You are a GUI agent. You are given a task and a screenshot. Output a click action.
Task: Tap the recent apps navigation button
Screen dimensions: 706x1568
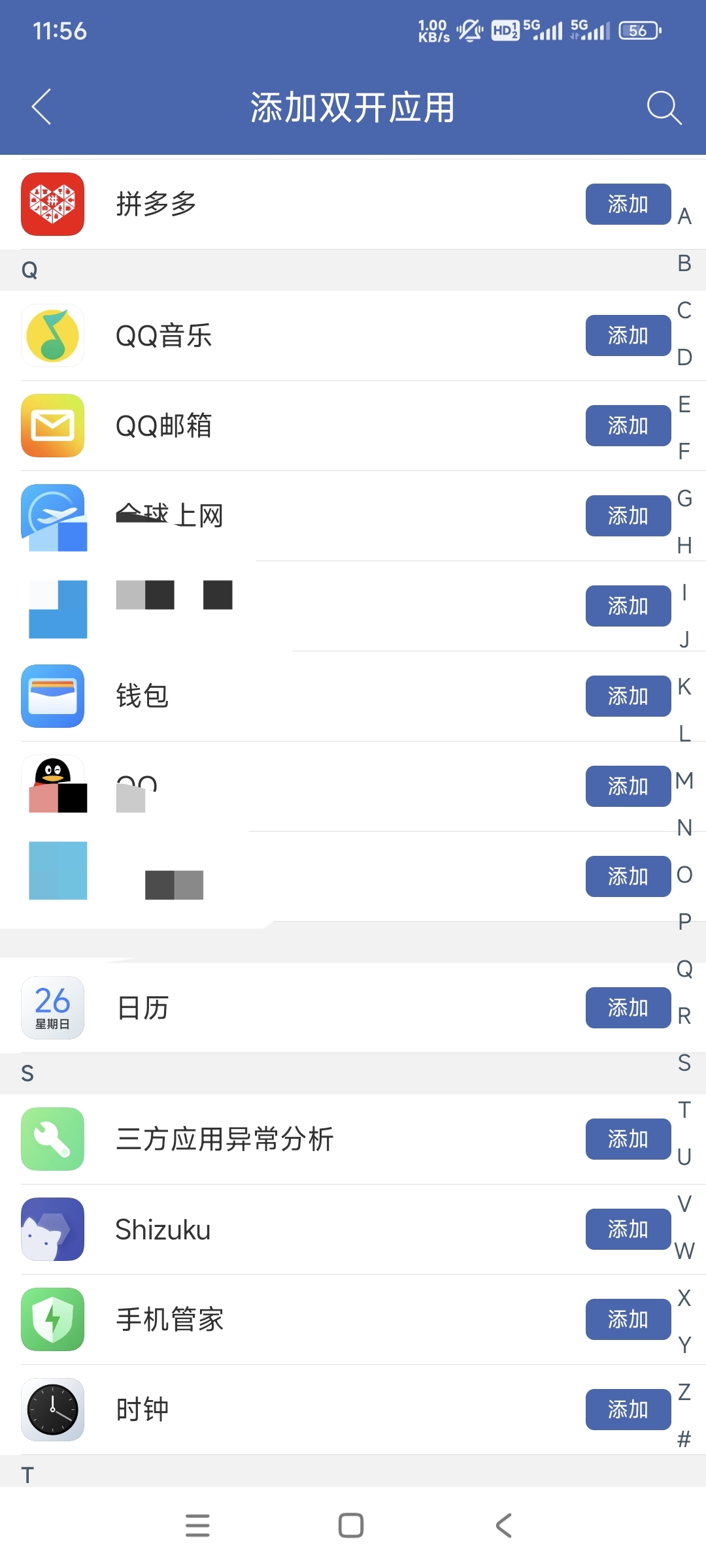[198, 1524]
